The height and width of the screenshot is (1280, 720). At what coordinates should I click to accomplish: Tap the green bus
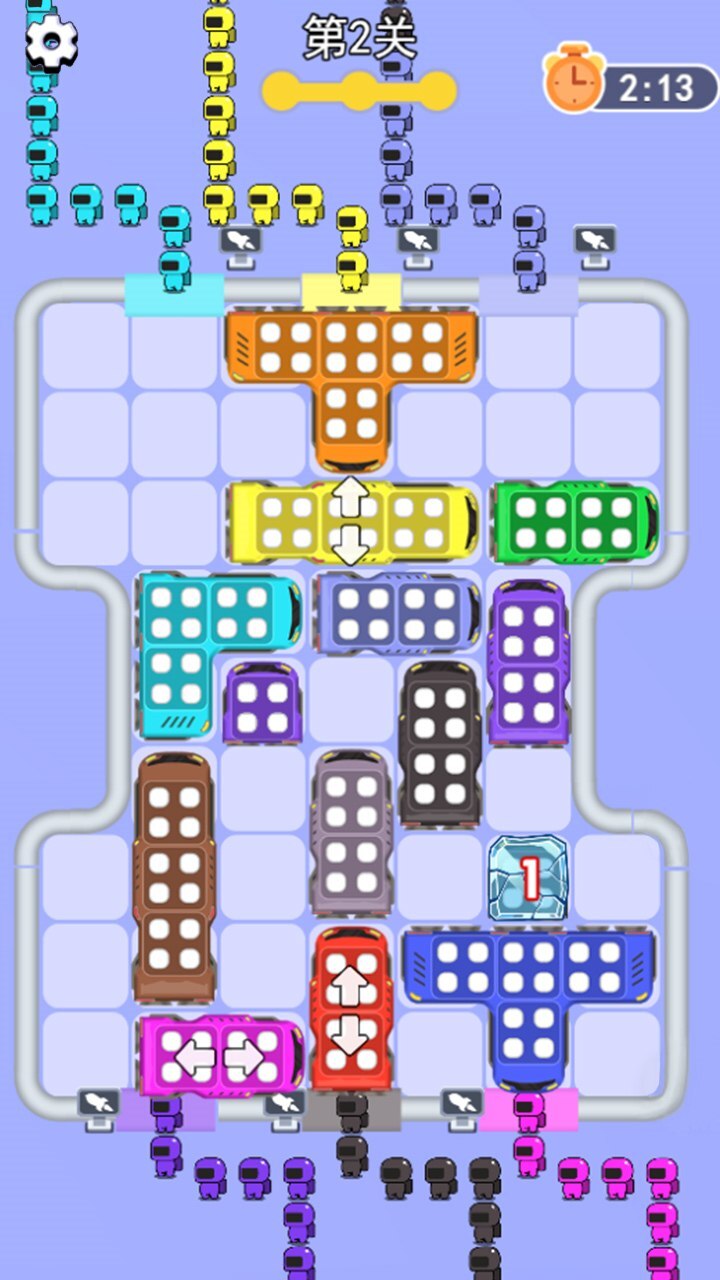click(574, 521)
